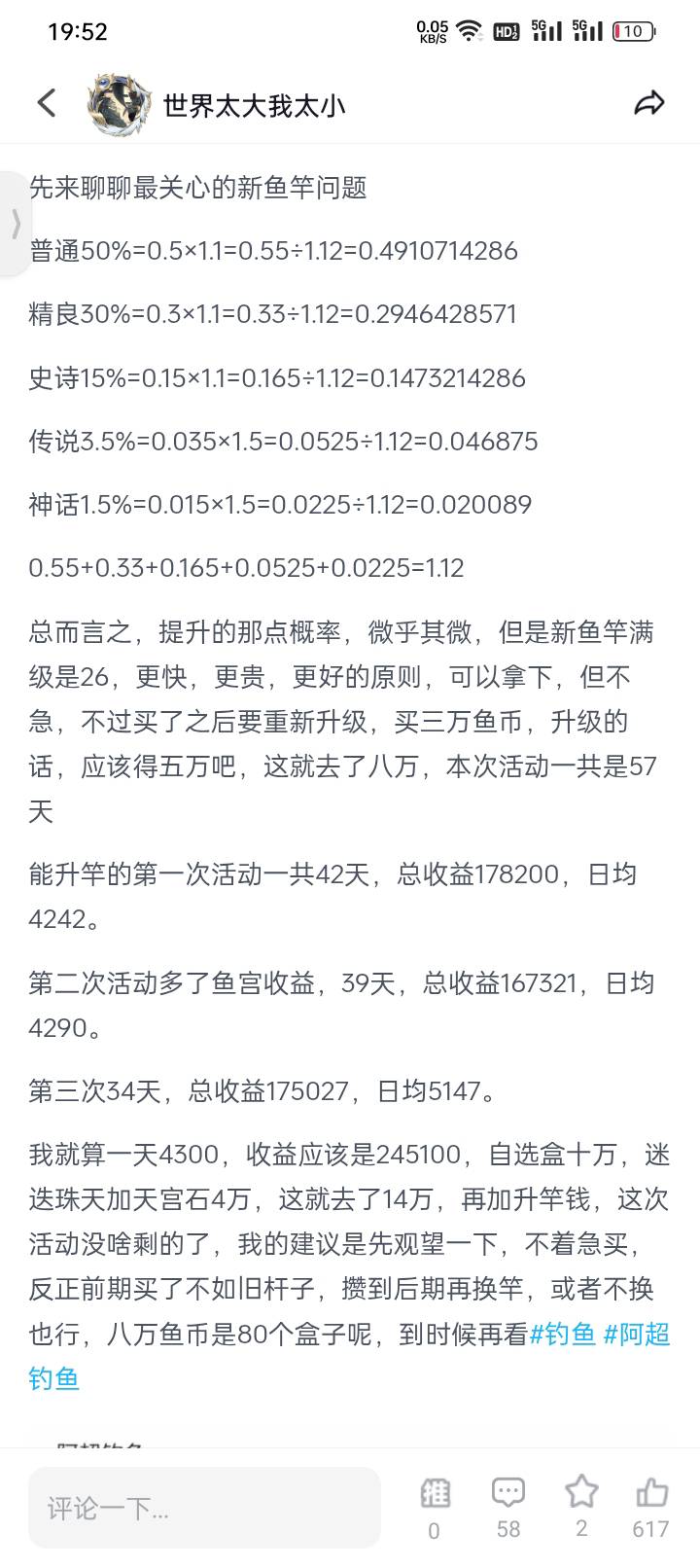Viewport: 700px width, 1568px height.
Task: Tap the 推 recommend icon
Action: point(435,1509)
